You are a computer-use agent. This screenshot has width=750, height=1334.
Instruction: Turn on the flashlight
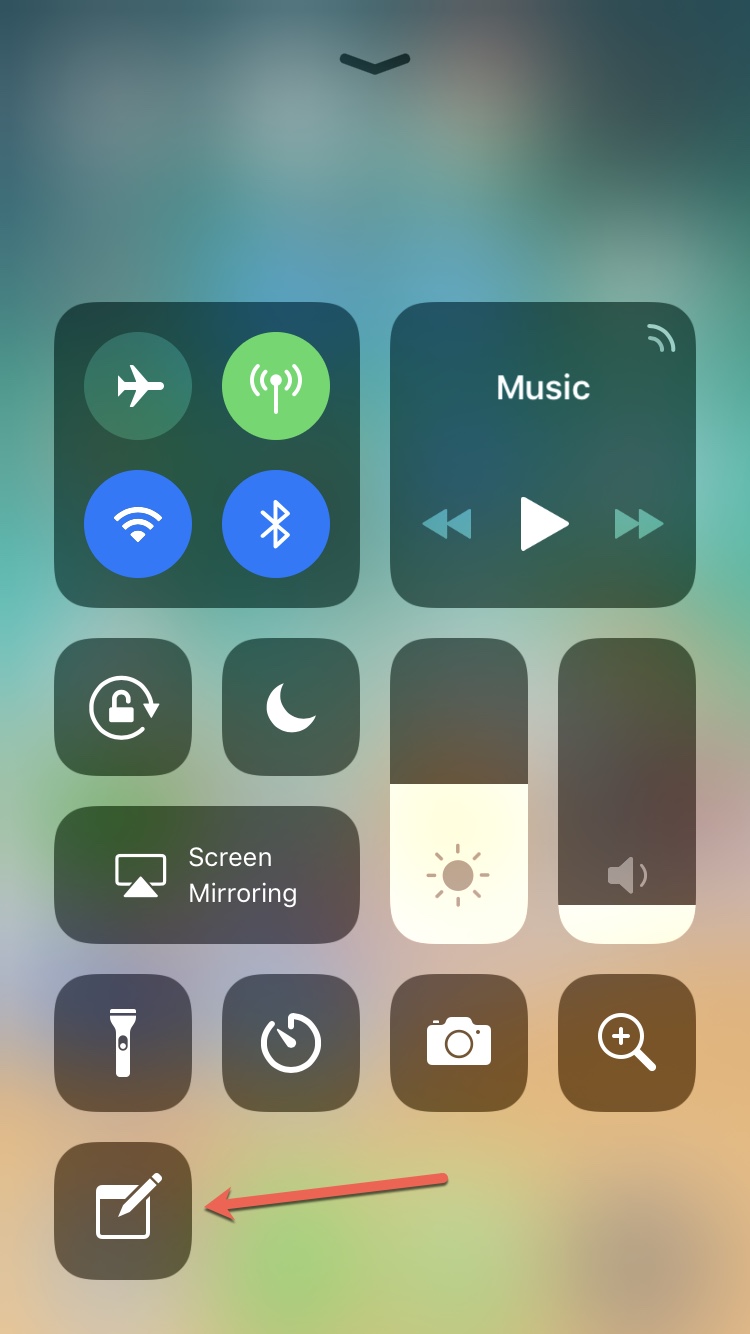pyautogui.click(x=123, y=1043)
